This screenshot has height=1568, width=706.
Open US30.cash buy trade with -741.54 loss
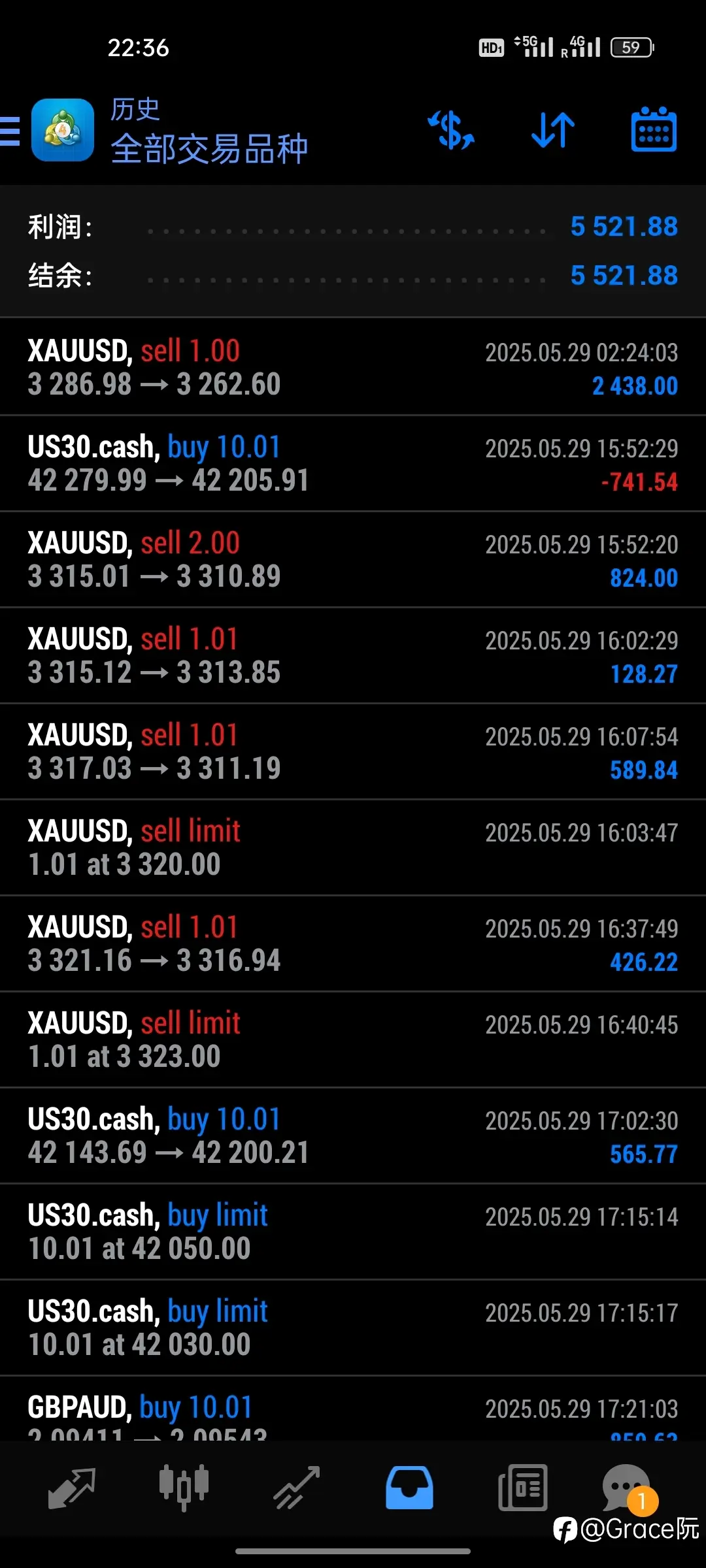(x=353, y=463)
